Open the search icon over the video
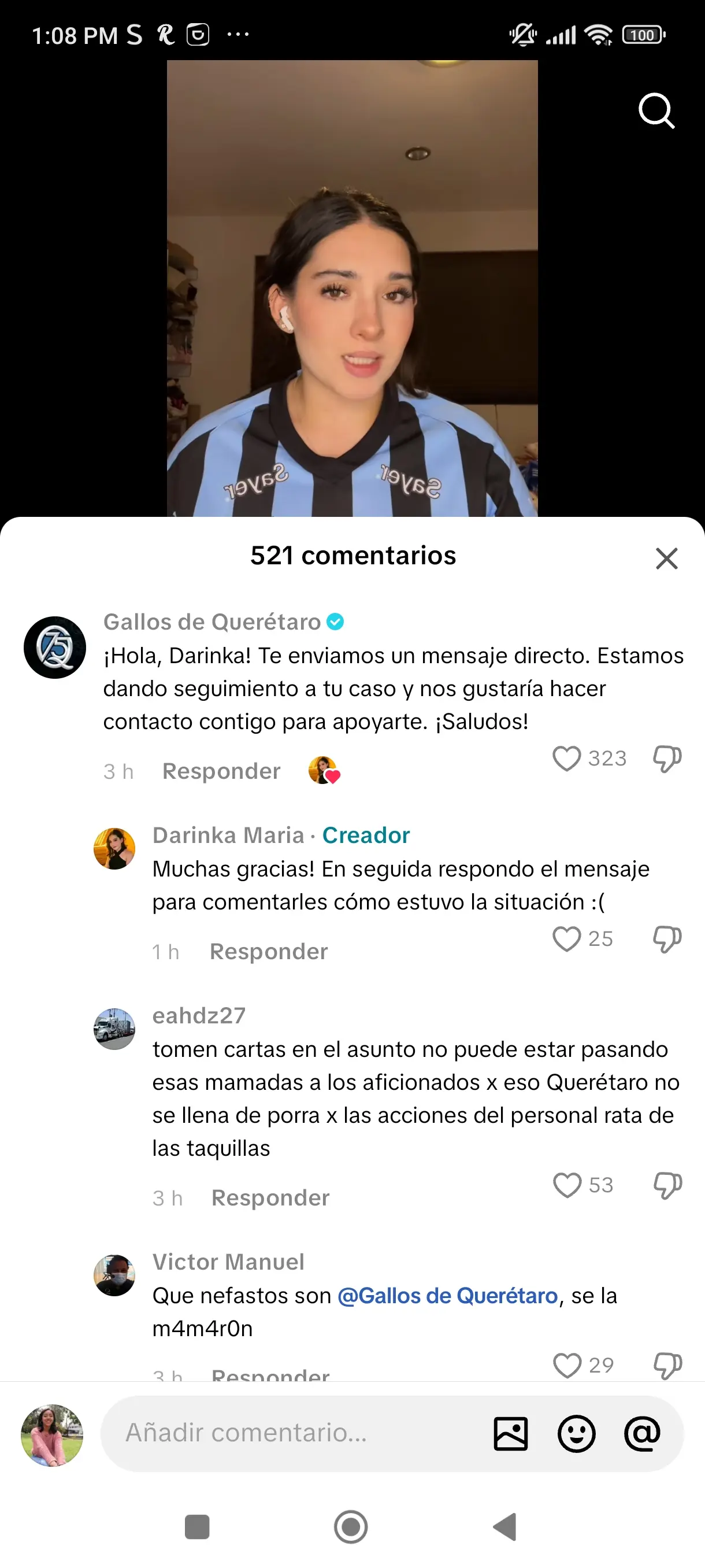The image size is (705, 1568). (x=656, y=111)
